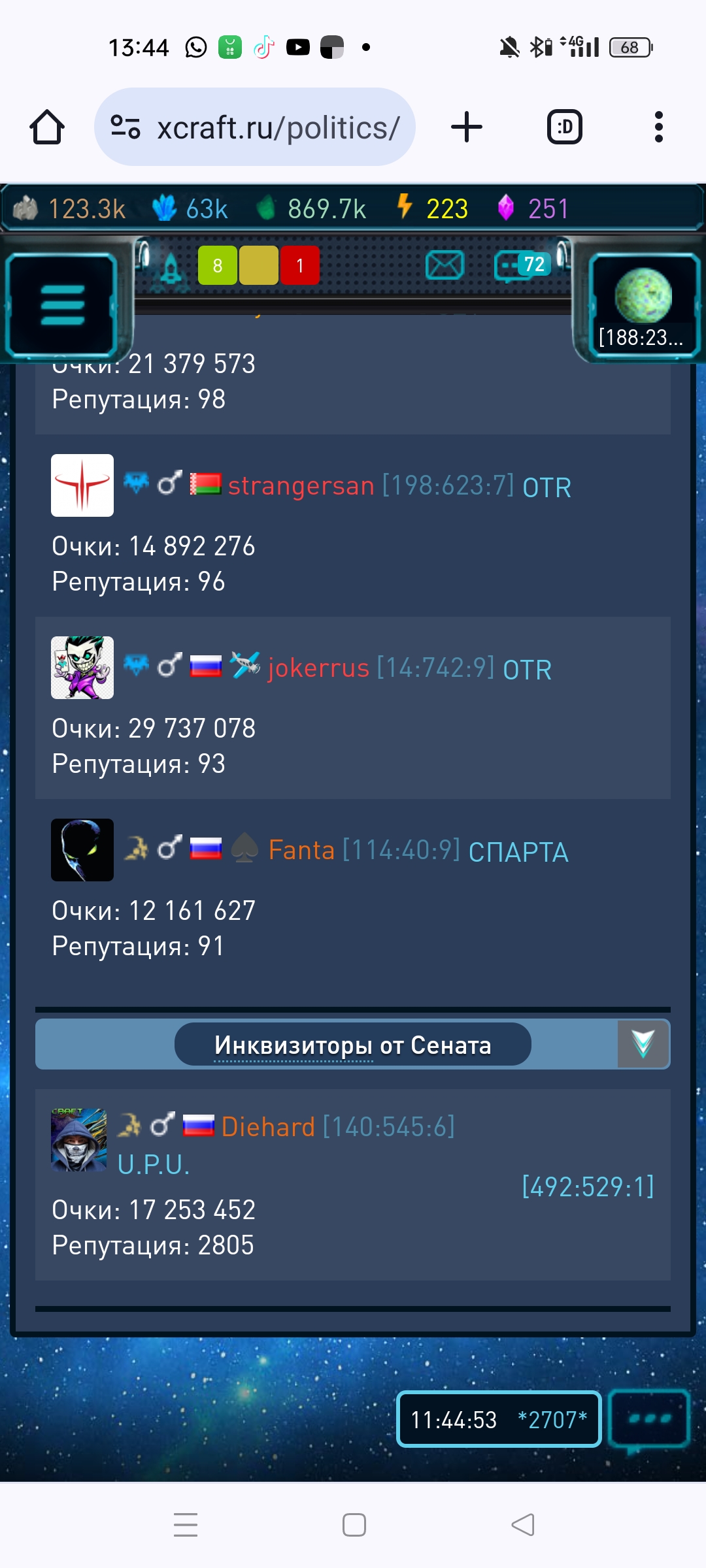Tap the green fleet counter 8

tap(218, 265)
